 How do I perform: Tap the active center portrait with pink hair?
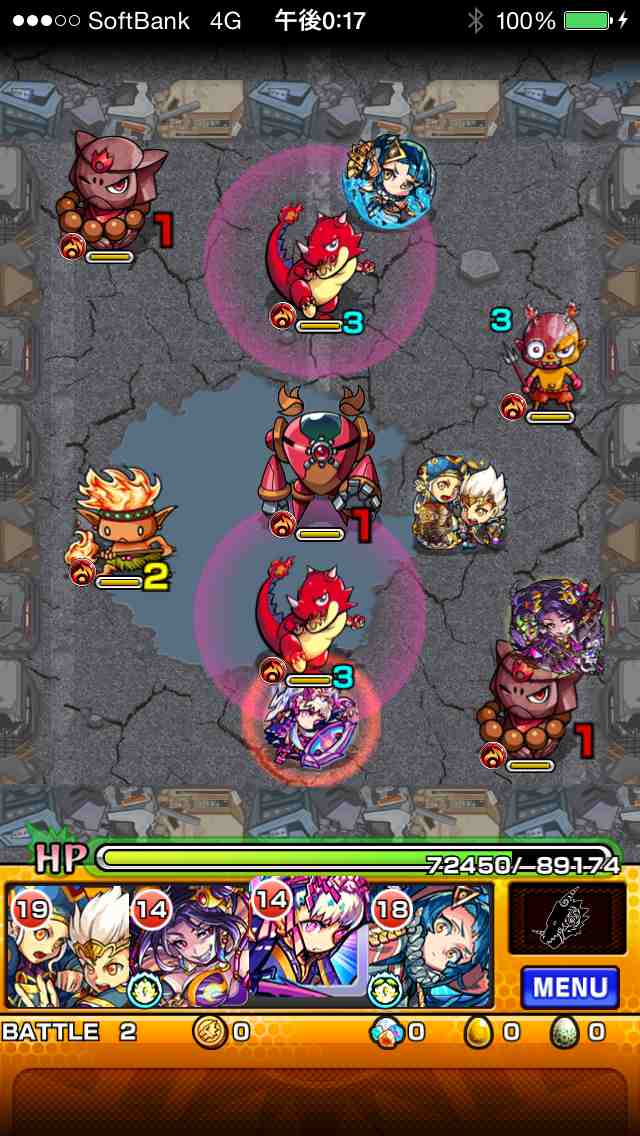tap(310, 940)
